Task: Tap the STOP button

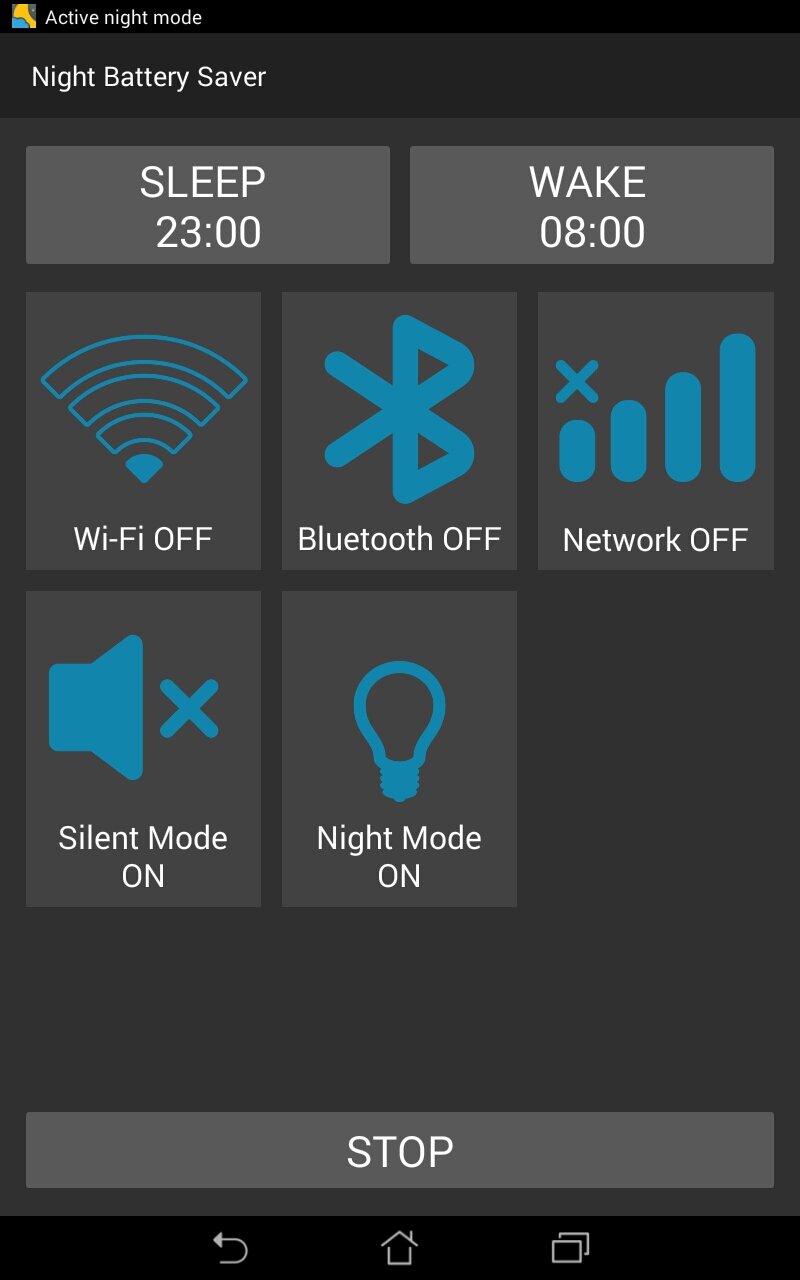Action: coord(399,1150)
